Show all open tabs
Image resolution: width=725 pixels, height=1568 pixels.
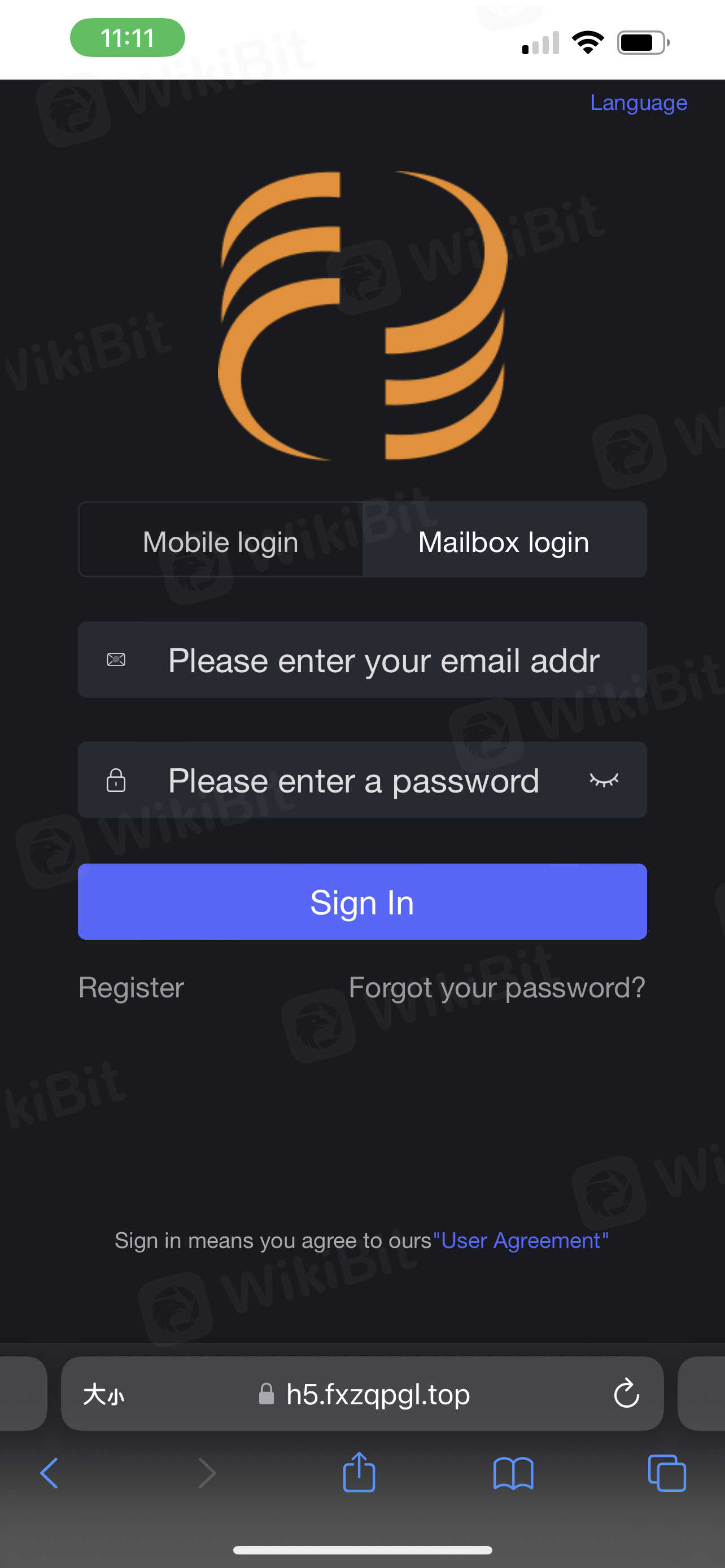[667, 1473]
